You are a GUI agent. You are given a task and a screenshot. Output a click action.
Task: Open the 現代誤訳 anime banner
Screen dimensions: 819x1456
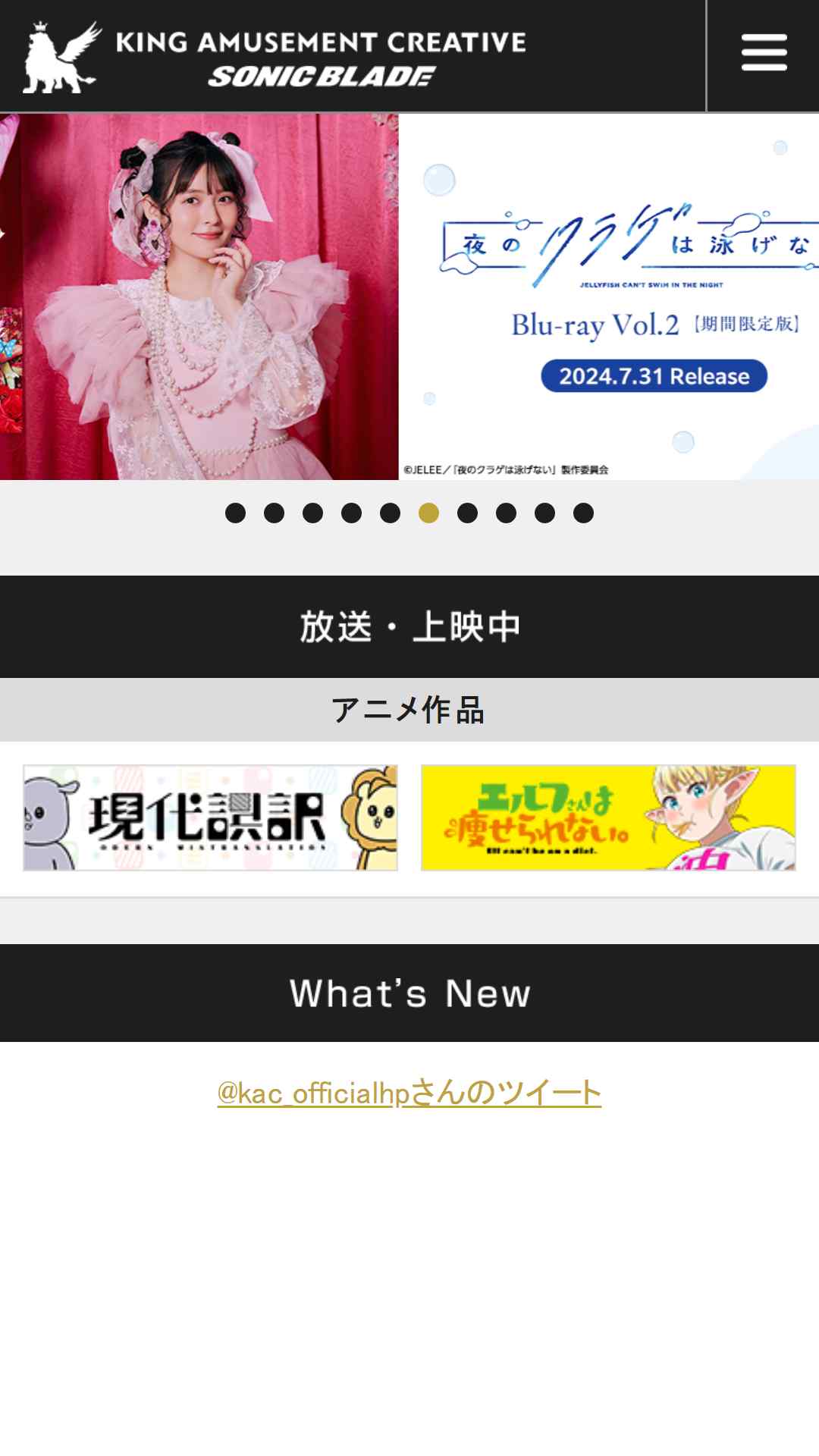click(x=210, y=817)
